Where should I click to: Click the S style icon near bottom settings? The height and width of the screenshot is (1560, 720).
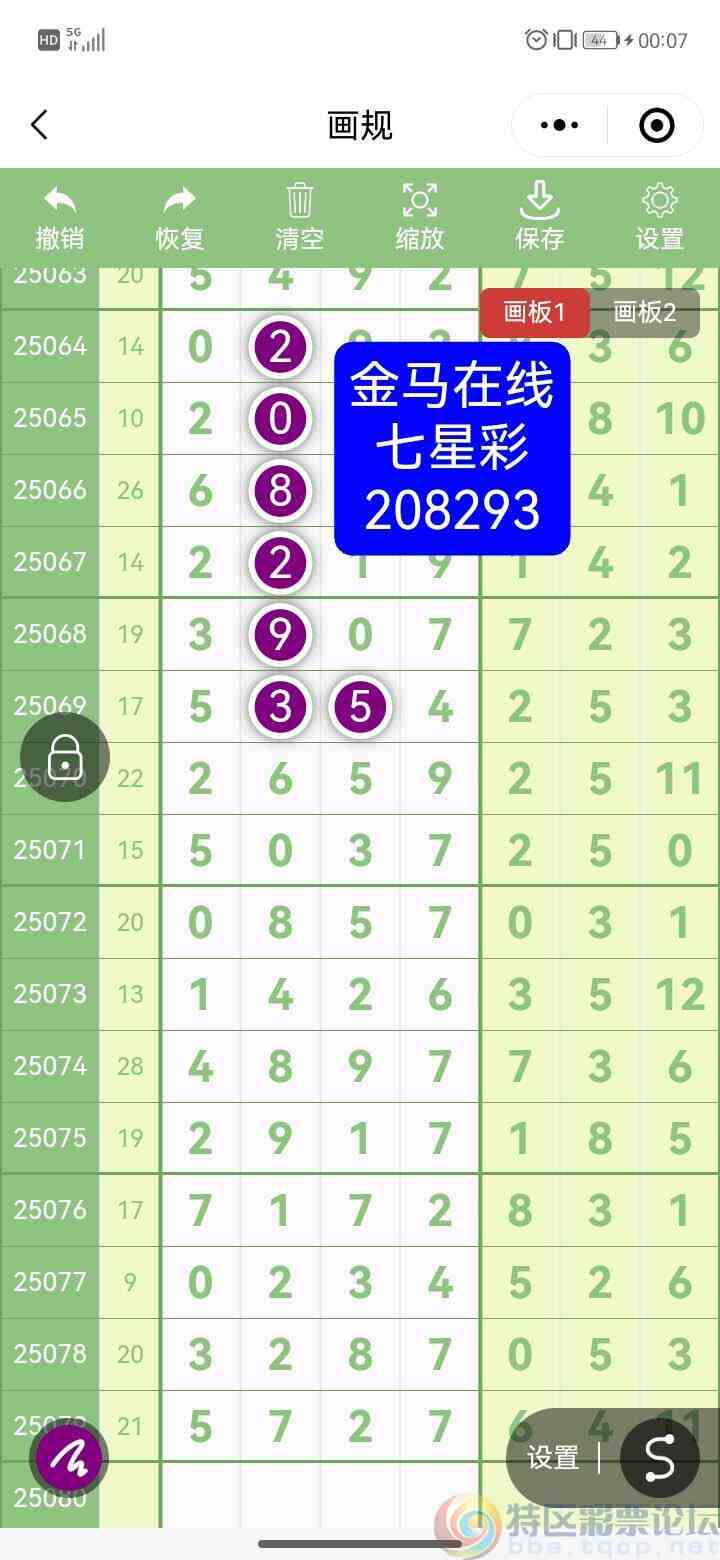pyautogui.click(x=659, y=1457)
